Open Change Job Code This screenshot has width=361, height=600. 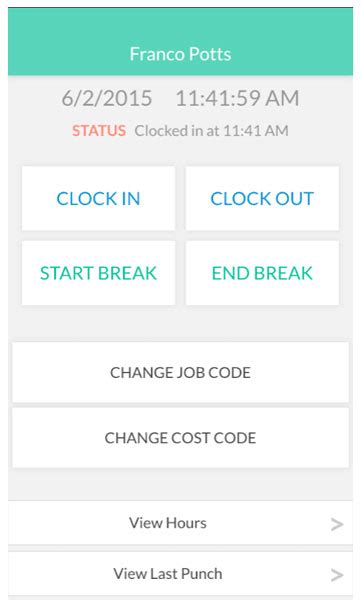[x=180, y=372]
